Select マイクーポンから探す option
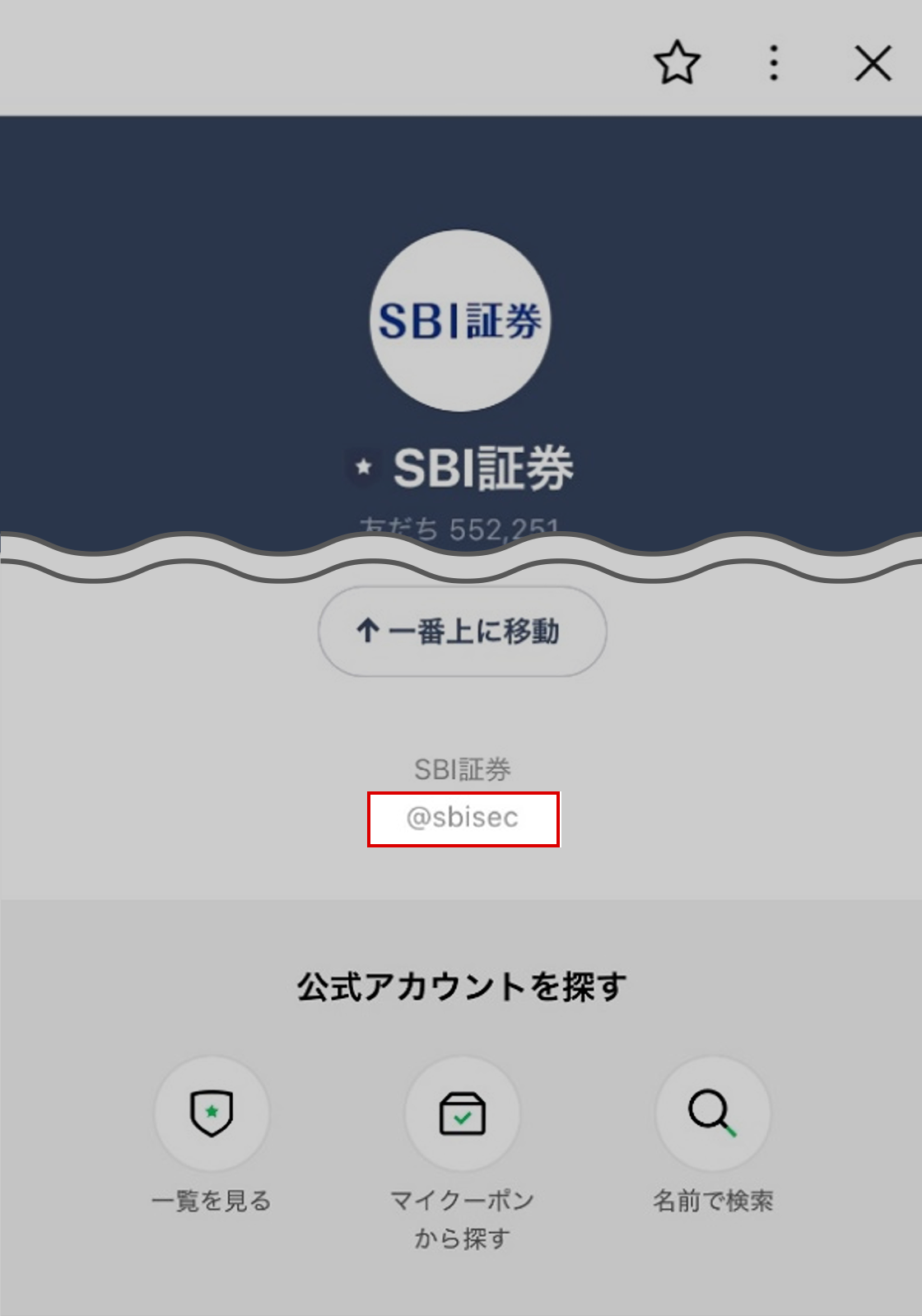 pos(462,1114)
